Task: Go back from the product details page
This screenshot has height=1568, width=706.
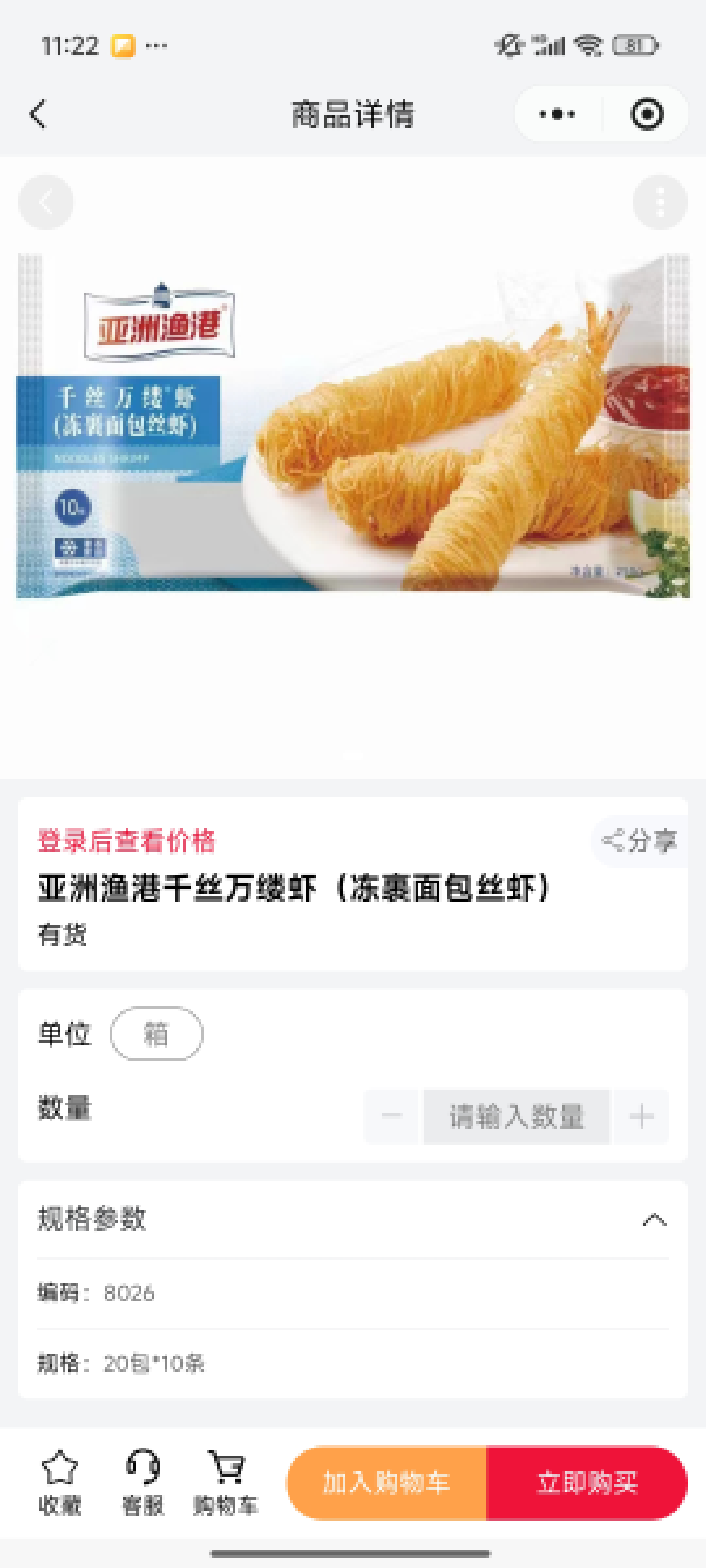Action: click(39, 114)
